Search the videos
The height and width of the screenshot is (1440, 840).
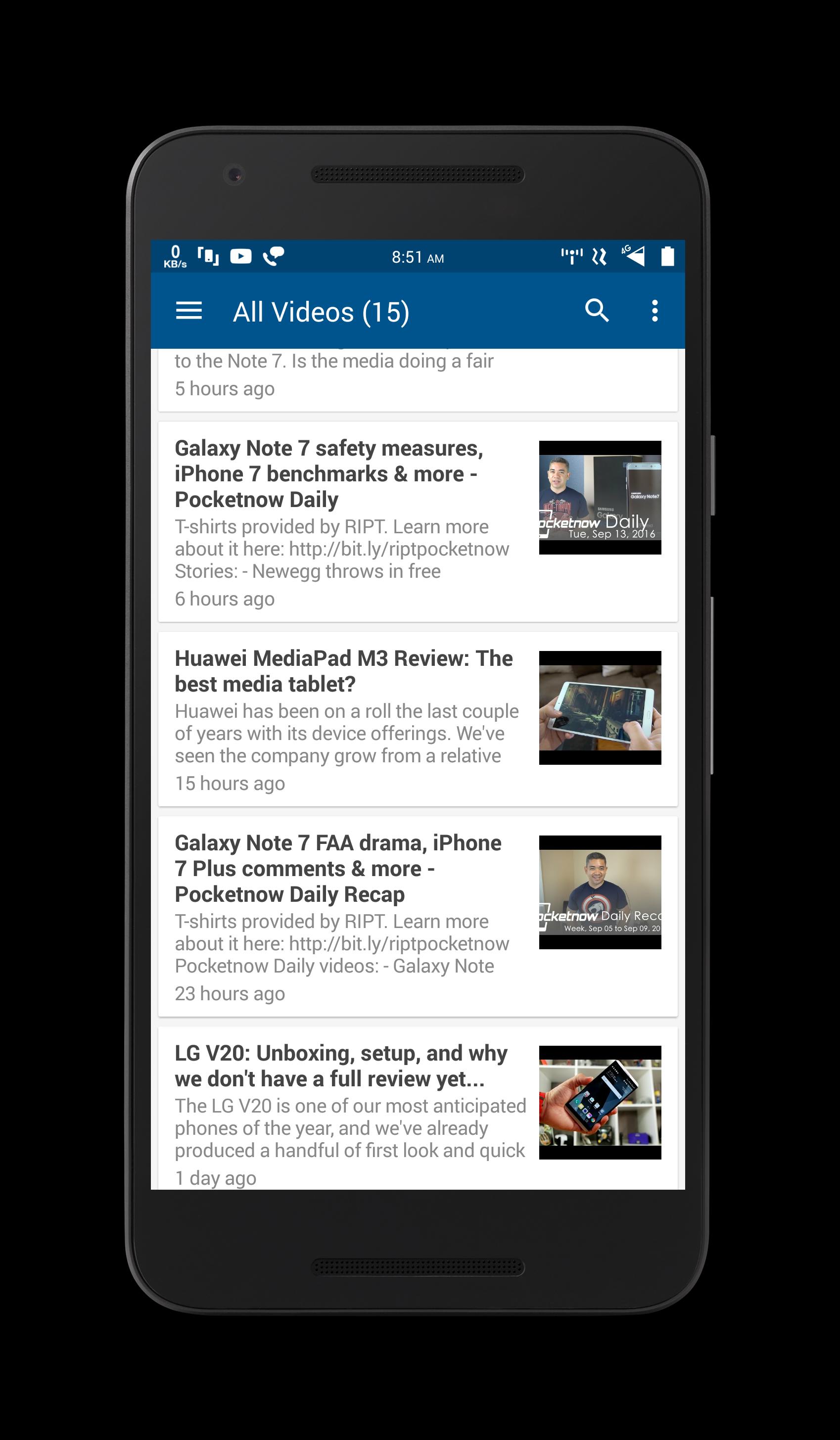pos(597,311)
